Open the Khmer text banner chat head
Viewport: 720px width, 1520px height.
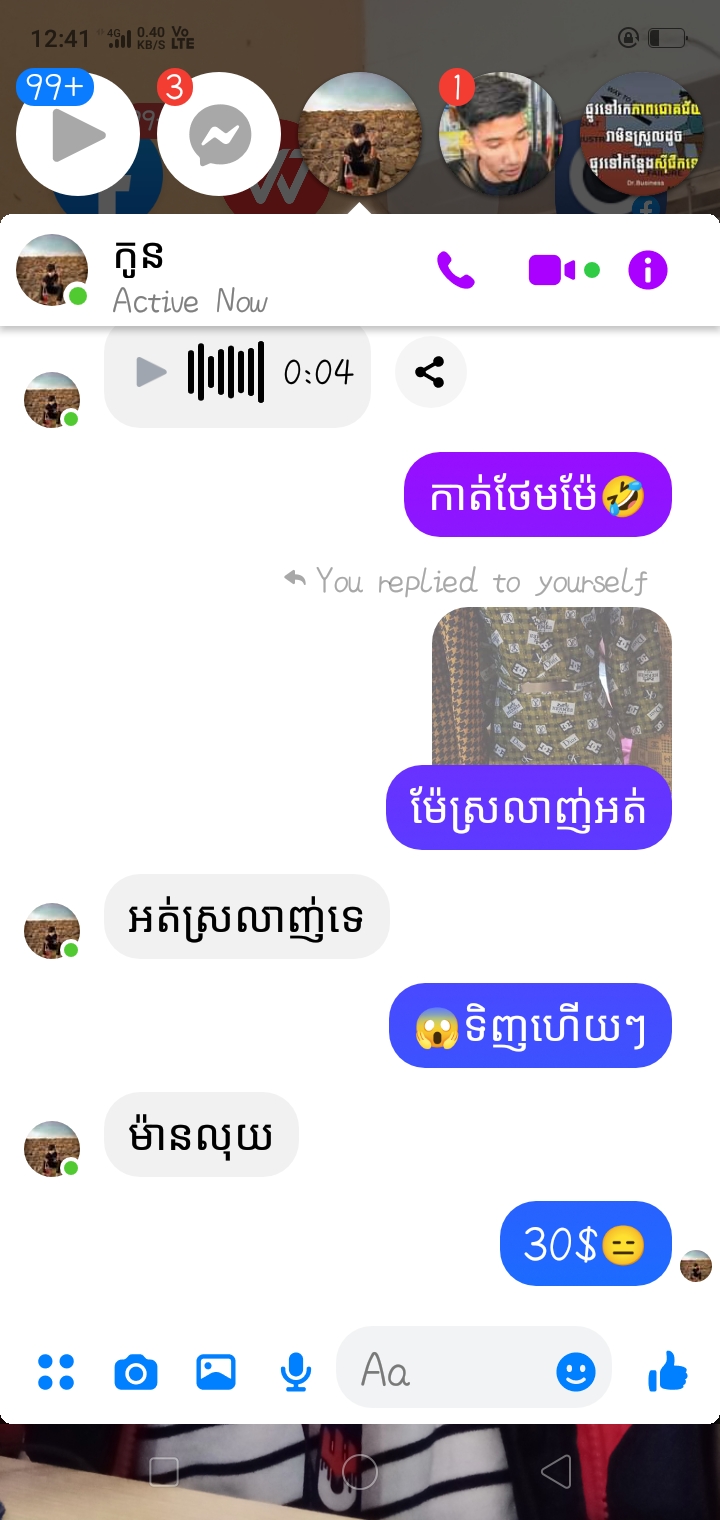coord(641,134)
